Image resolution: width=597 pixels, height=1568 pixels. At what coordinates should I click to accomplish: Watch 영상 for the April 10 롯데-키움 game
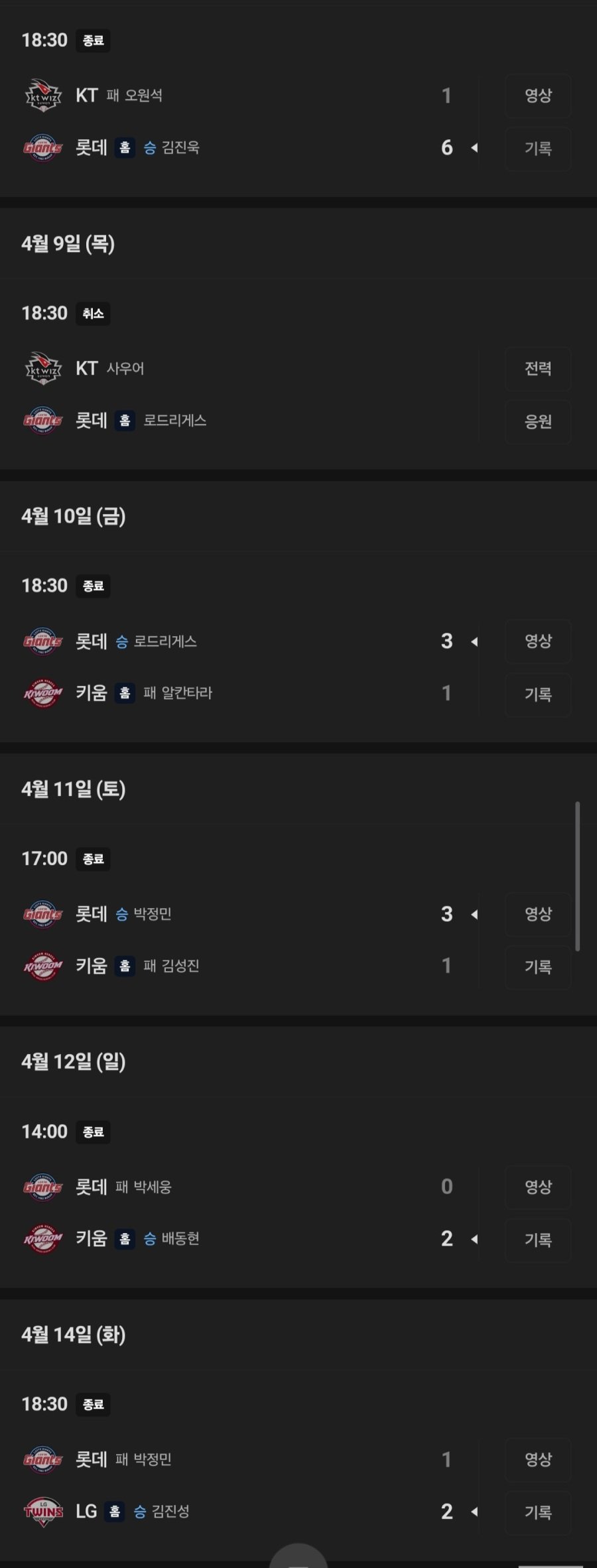point(538,641)
